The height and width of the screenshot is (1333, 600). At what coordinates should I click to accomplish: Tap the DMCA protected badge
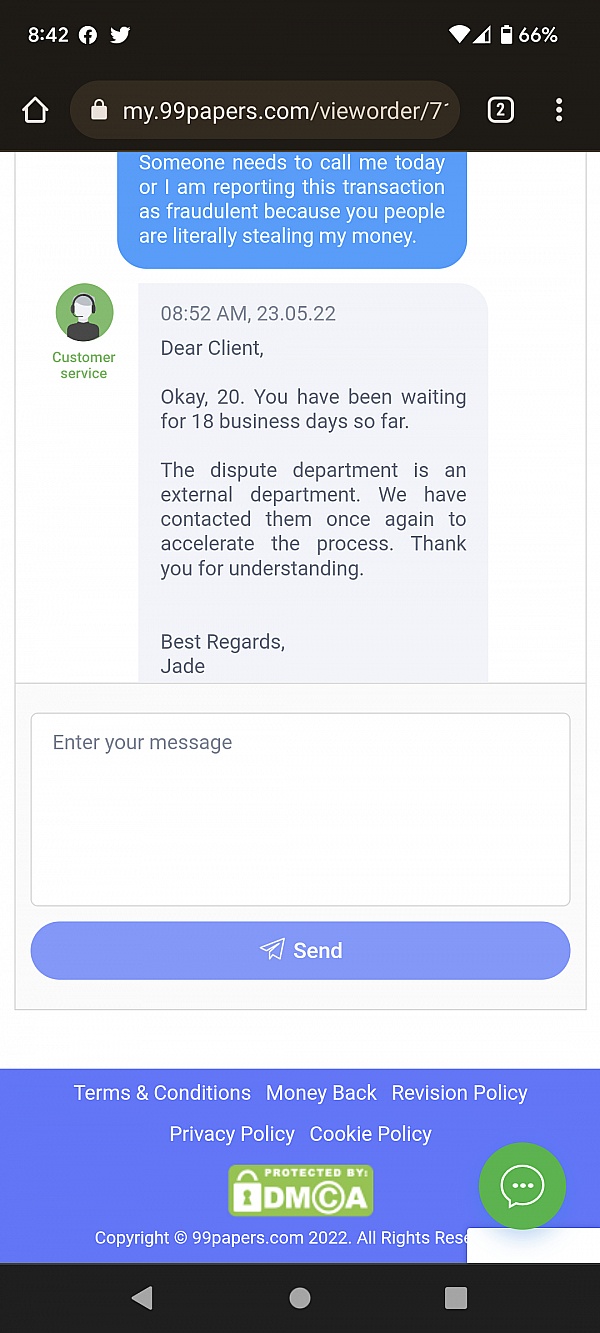click(x=300, y=1190)
